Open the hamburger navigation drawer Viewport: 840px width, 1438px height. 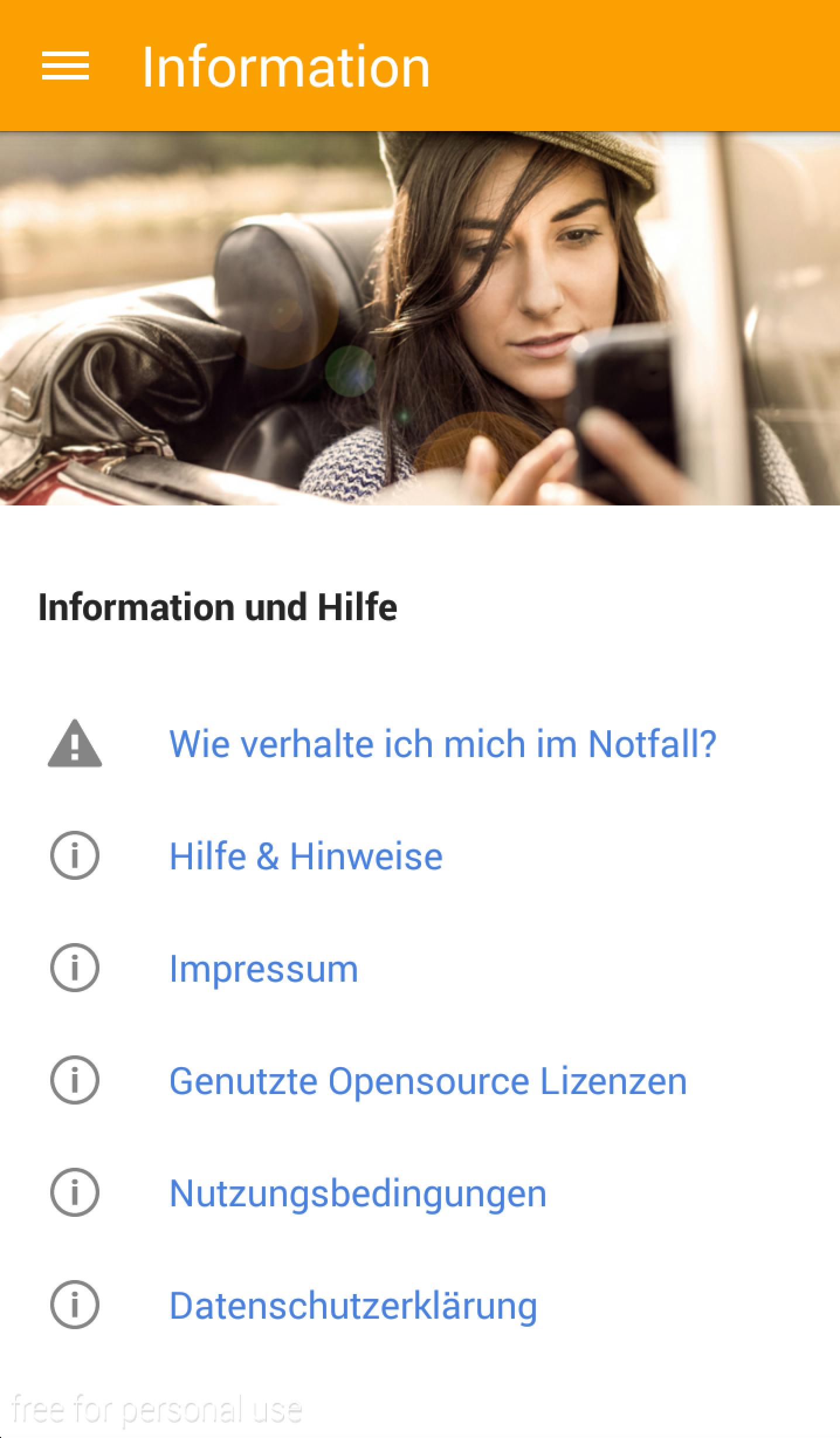66,66
